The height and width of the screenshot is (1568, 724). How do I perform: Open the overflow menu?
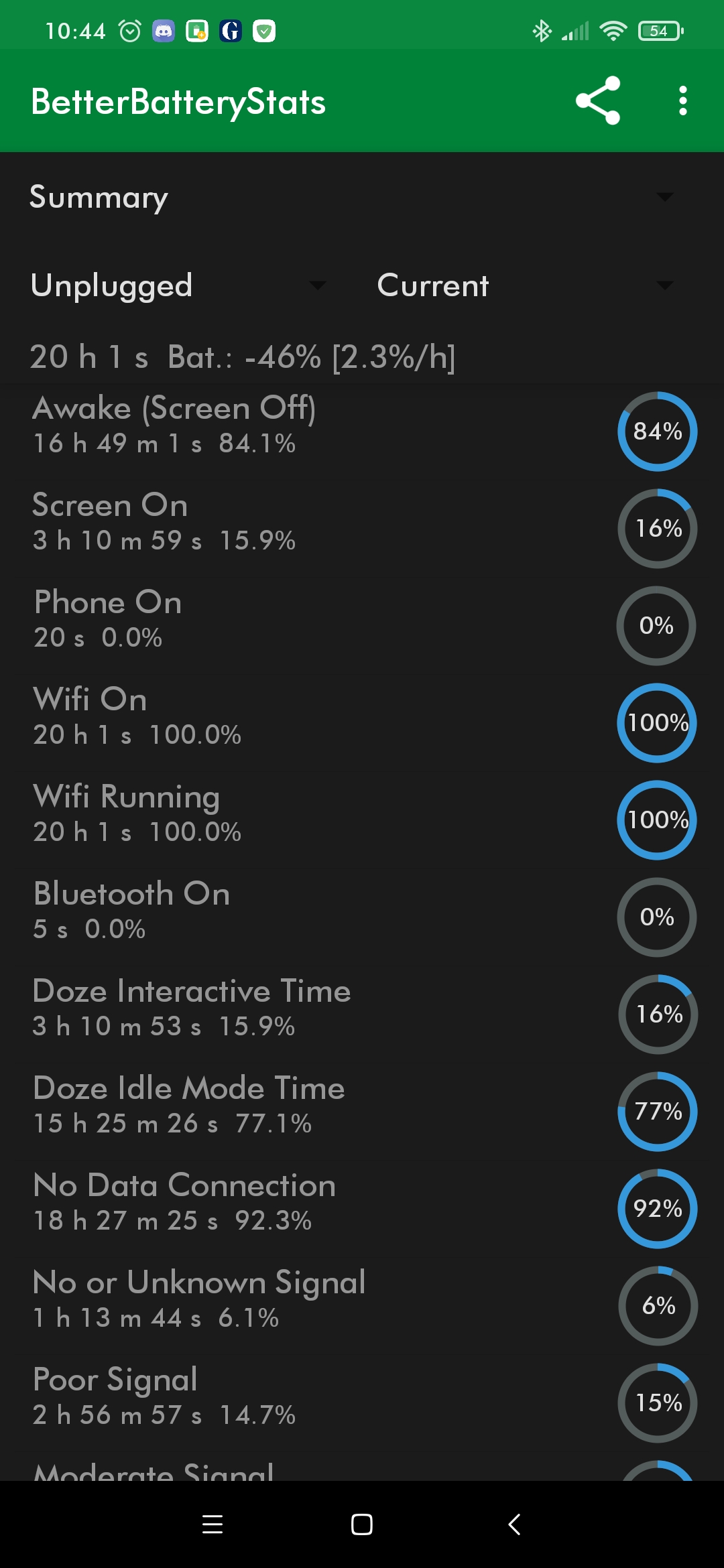click(682, 101)
